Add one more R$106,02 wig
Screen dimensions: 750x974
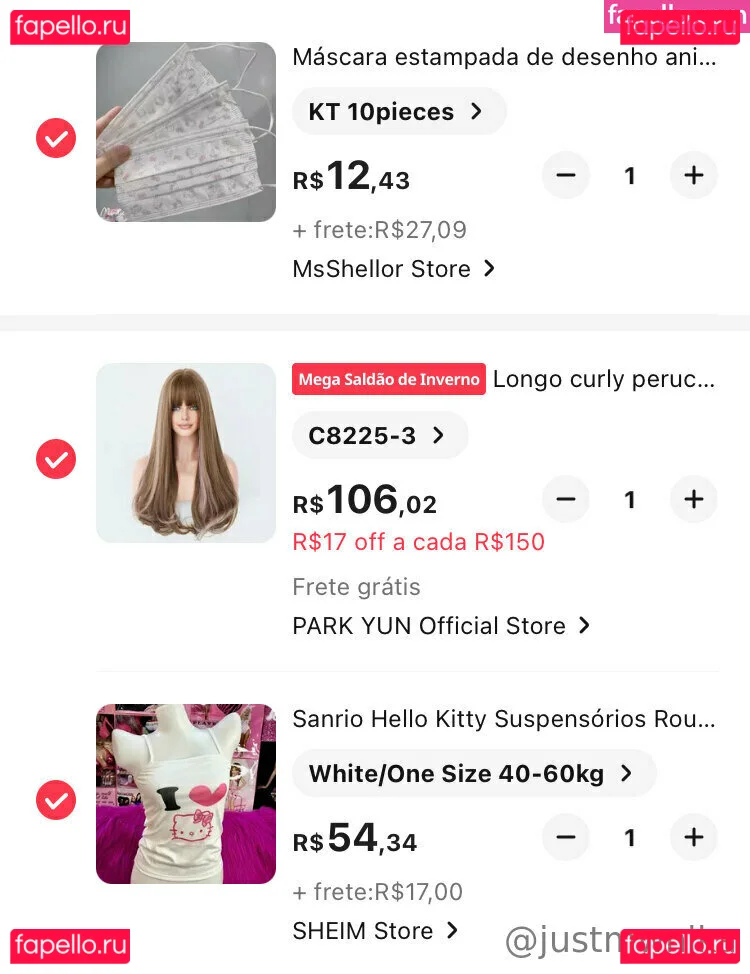tap(693, 499)
